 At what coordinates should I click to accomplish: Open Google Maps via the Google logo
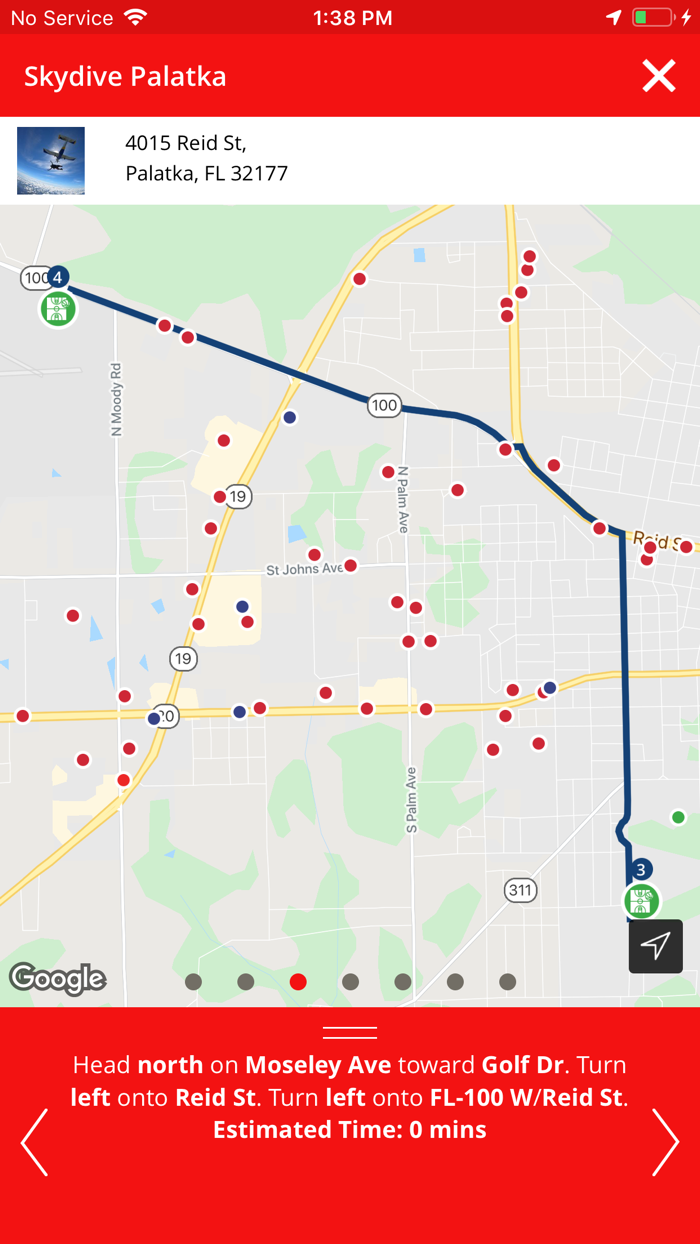[x=58, y=978]
